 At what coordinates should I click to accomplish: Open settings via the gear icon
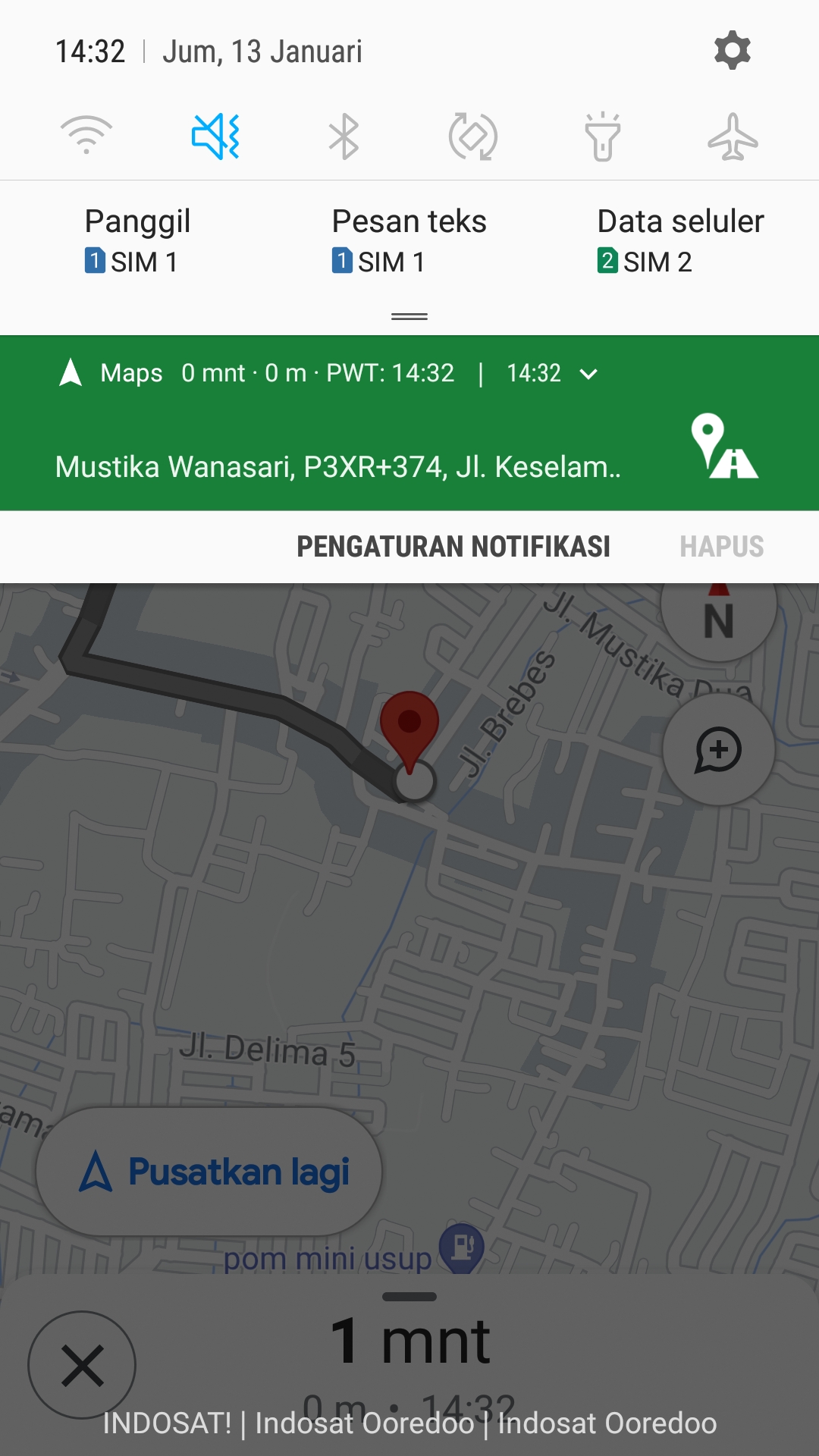(732, 51)
